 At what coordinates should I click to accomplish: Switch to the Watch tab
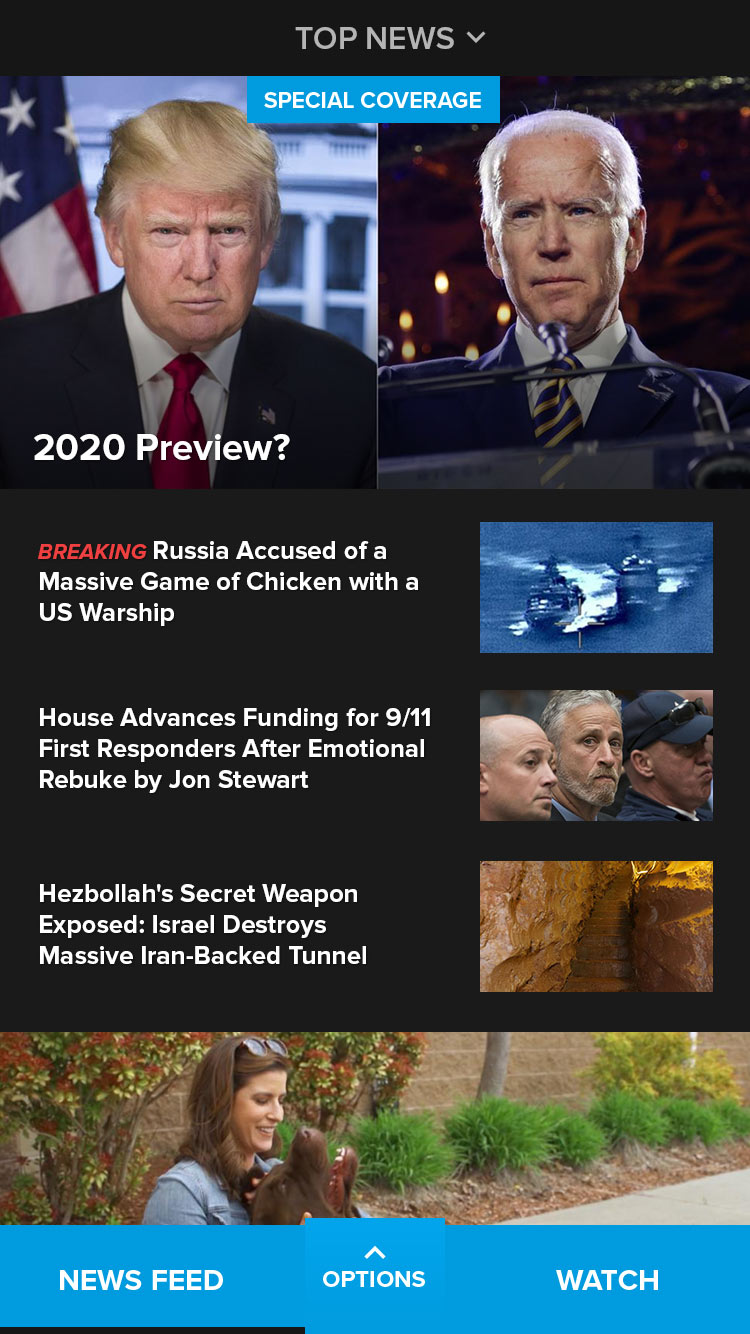pyautogui.click(x=607, y=1280)
